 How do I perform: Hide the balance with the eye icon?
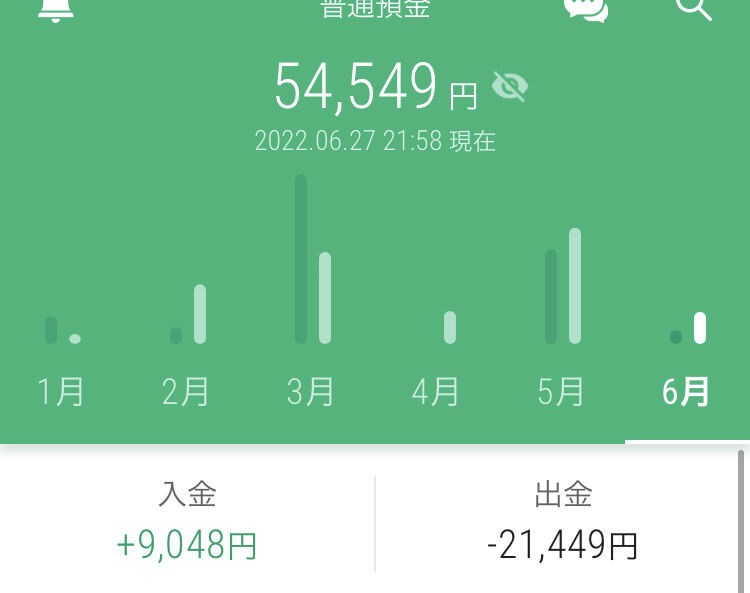click(510, 87)
